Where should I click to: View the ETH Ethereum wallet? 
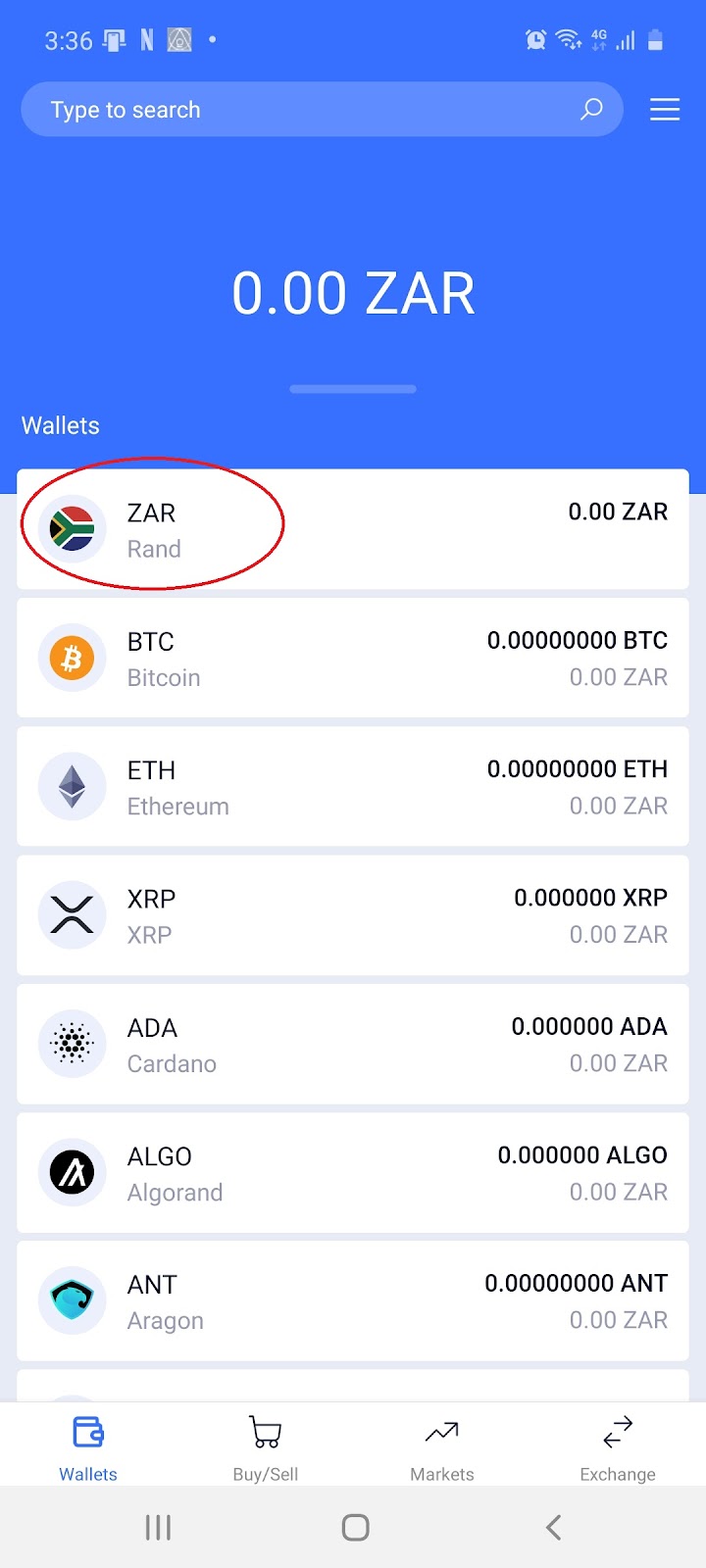coord(353,787)
